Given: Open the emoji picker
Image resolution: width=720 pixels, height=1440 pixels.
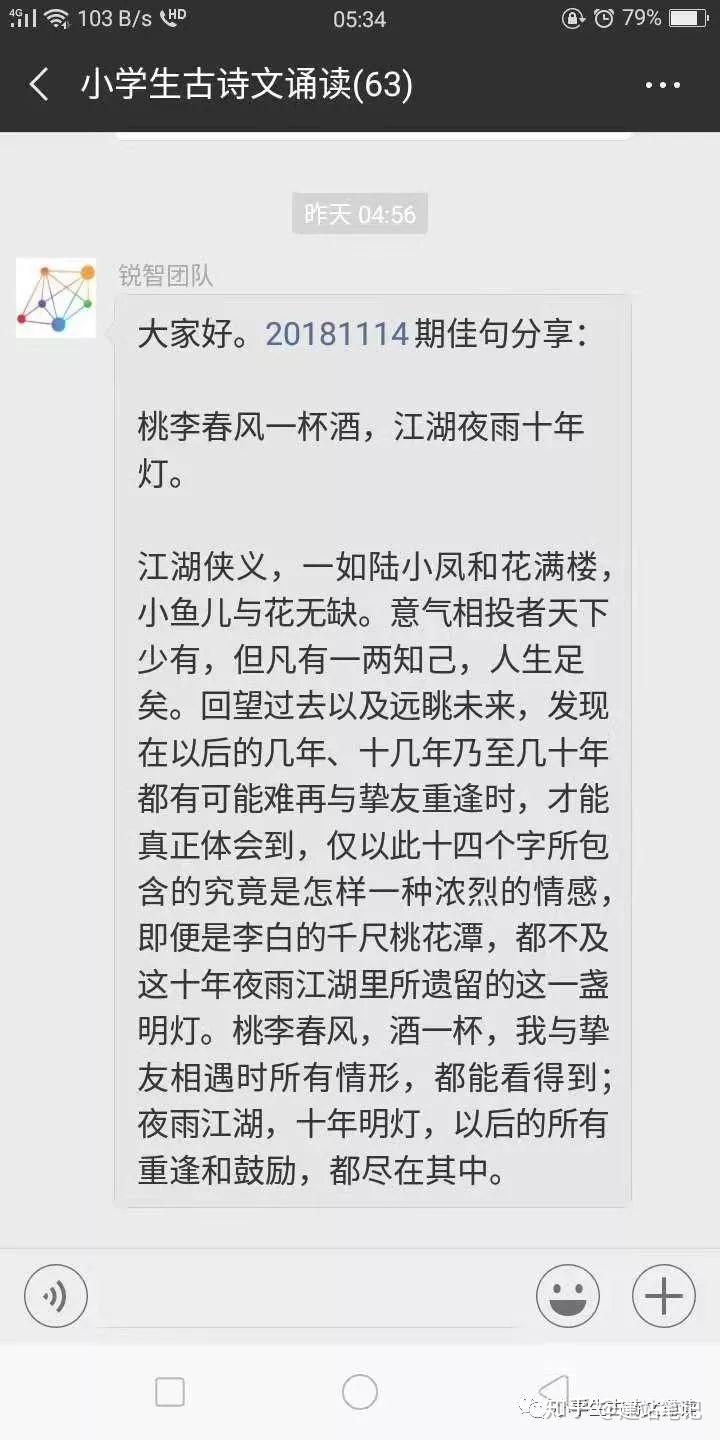Looking at the screenshot, I should tap(567, 1297).
